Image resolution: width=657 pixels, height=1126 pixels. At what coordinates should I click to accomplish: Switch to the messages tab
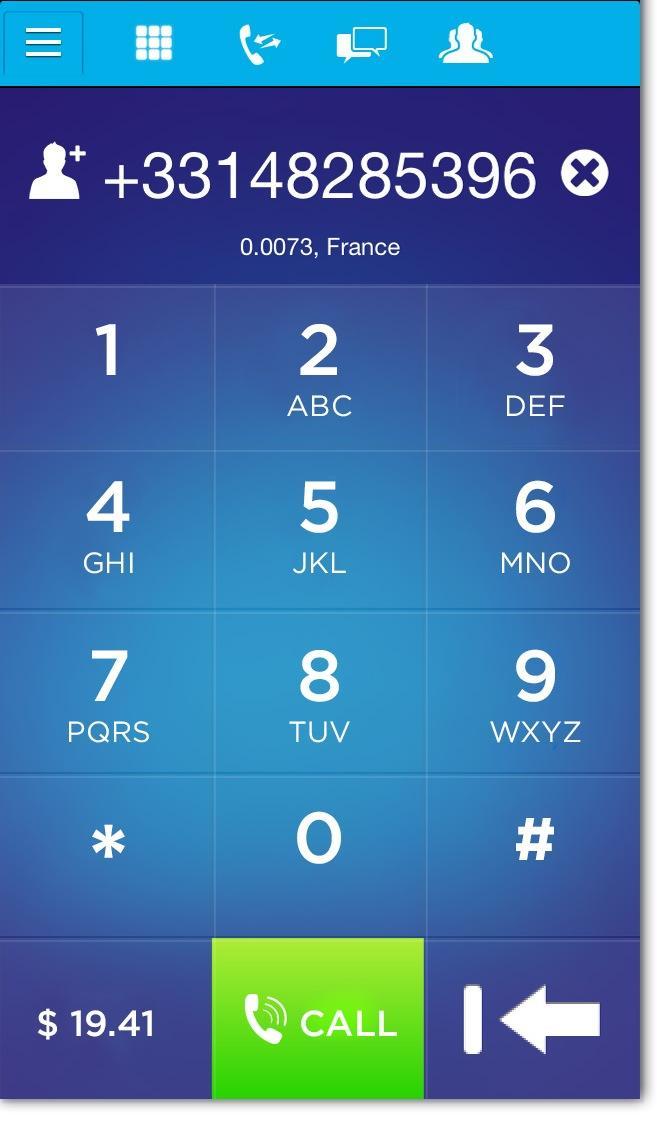coord(361,44)
